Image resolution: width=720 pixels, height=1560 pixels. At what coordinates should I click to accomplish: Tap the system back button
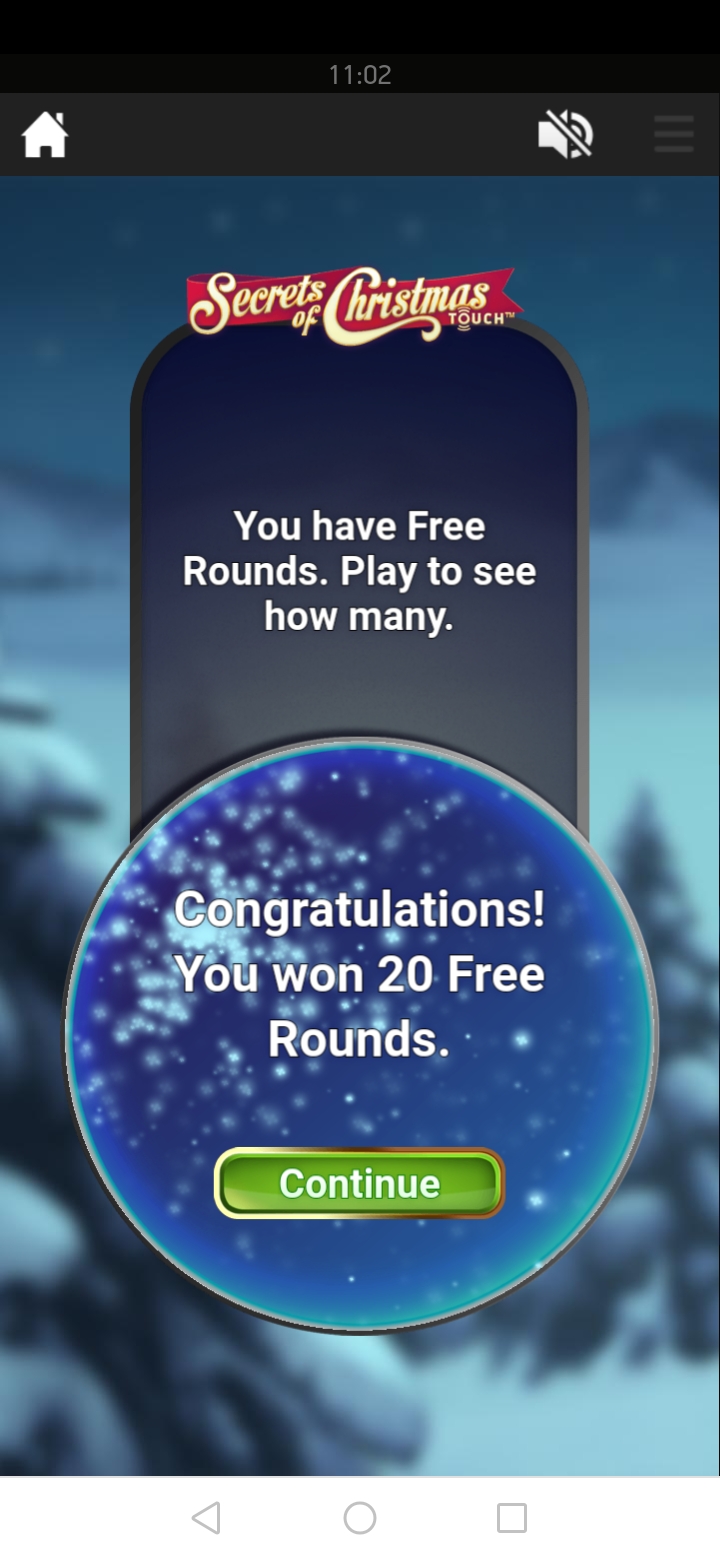pos(206,1518)
